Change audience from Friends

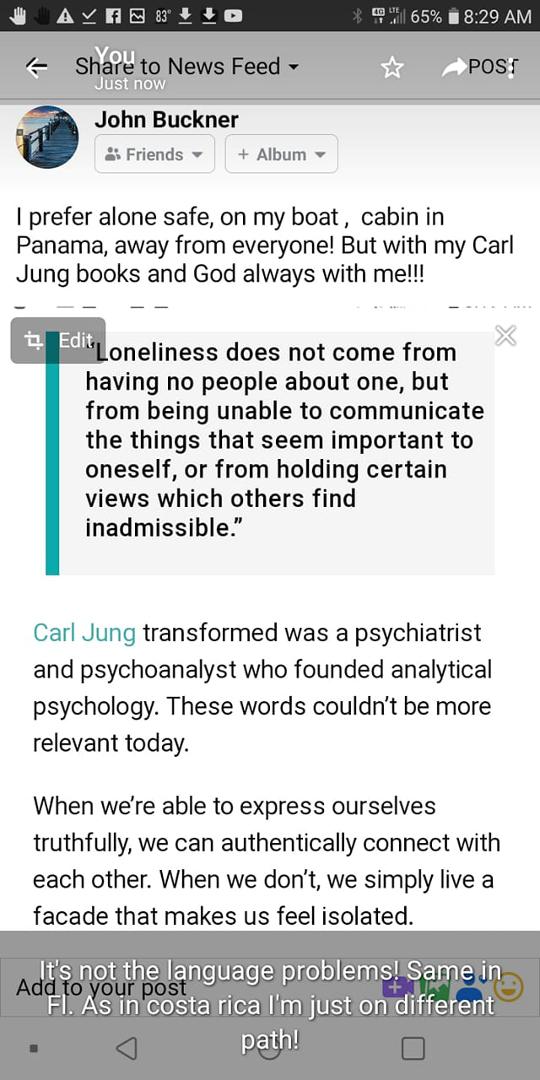154,154
